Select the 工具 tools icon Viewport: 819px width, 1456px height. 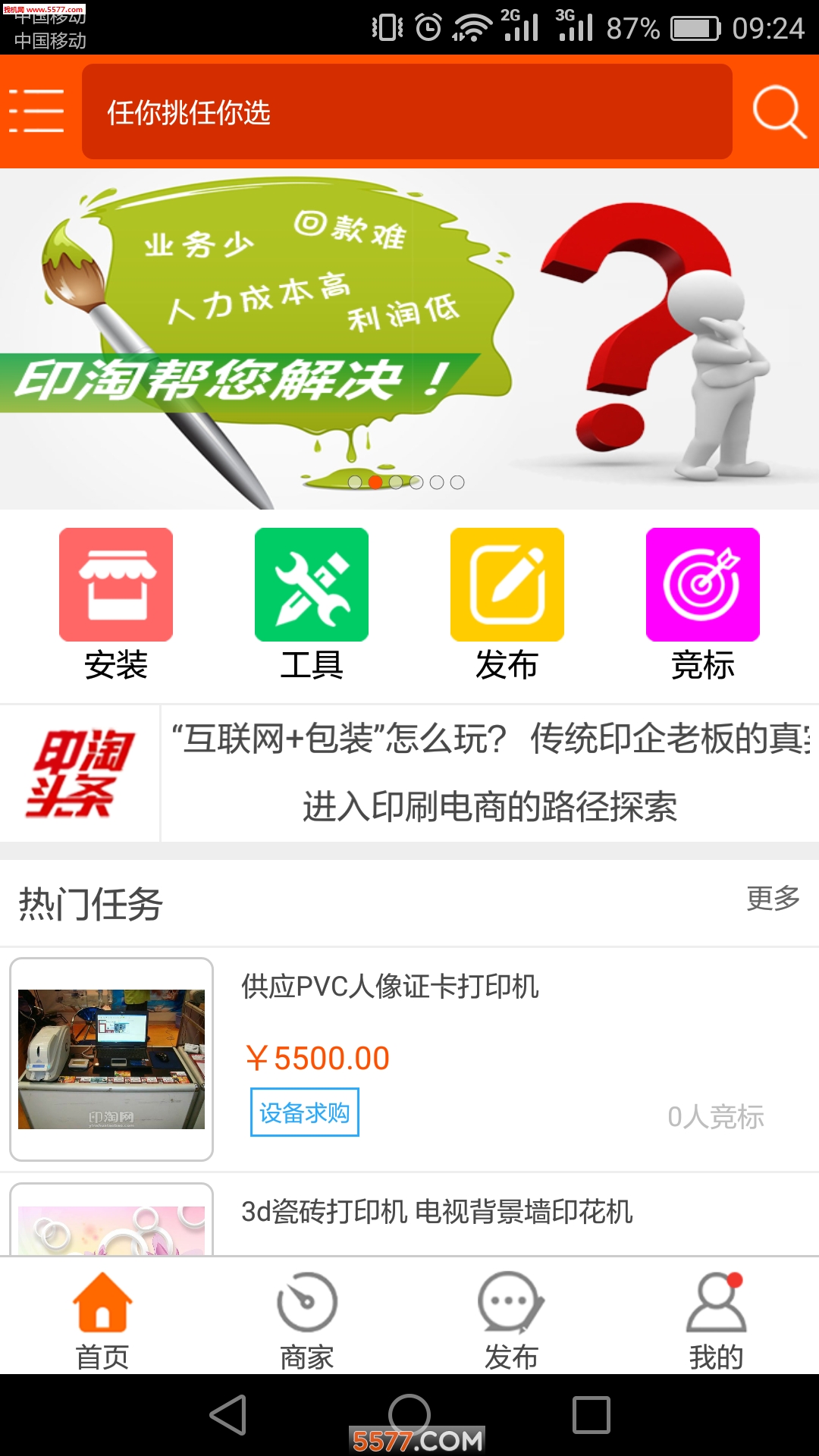click(312, 584)
